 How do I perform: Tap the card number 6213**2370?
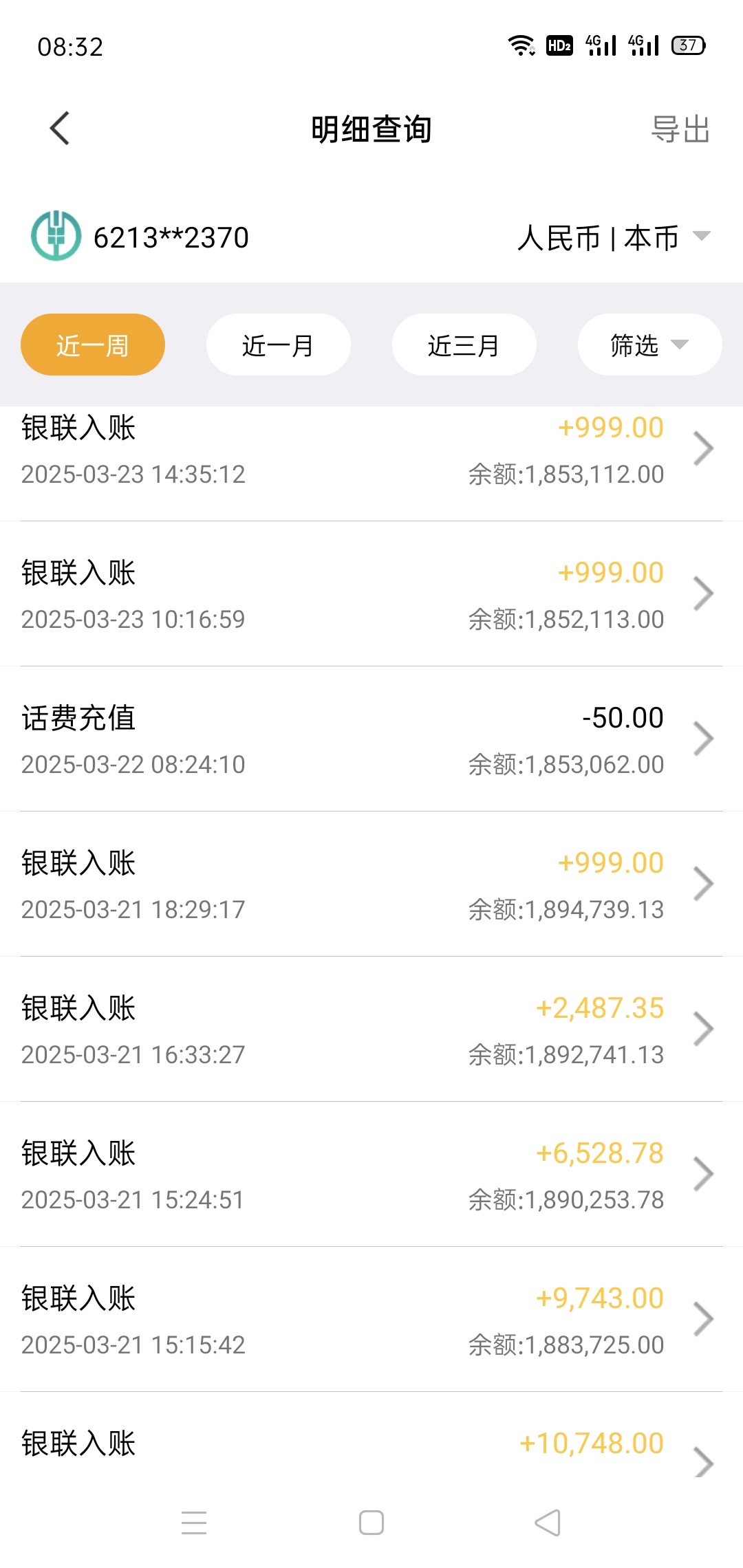click(171, 237)
